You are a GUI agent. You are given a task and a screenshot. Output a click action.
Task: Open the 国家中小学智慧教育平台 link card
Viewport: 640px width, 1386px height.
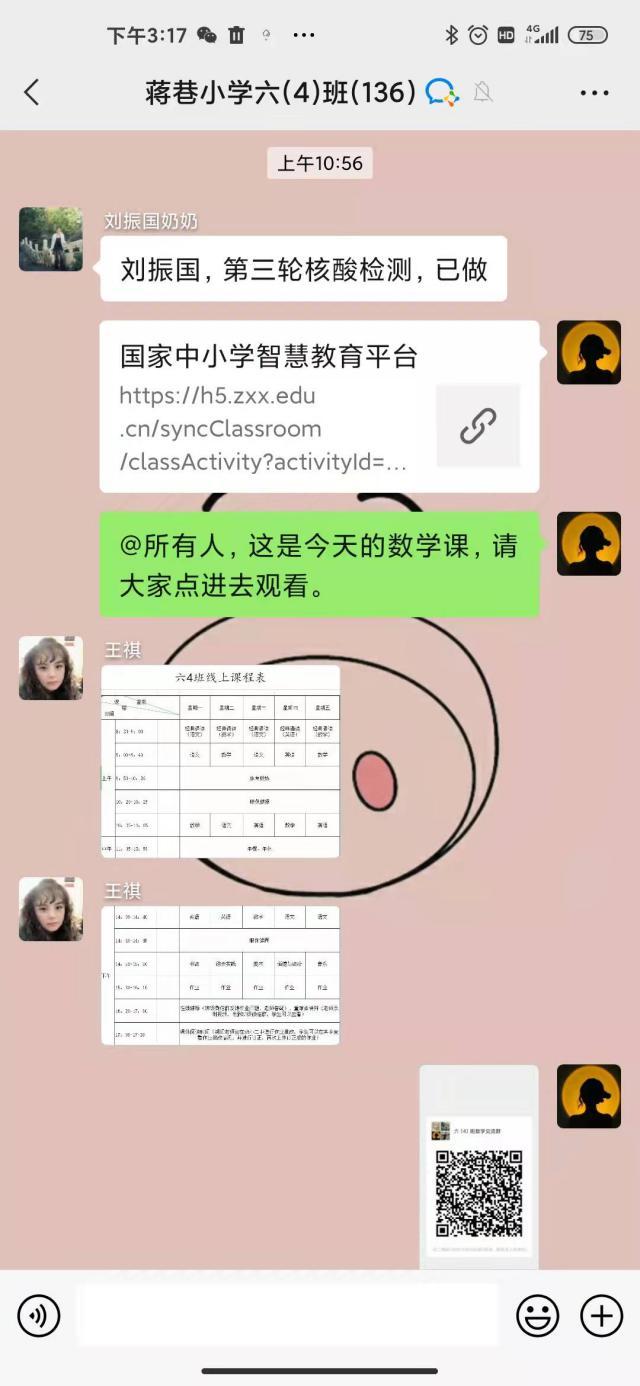(x=319, y=407)
